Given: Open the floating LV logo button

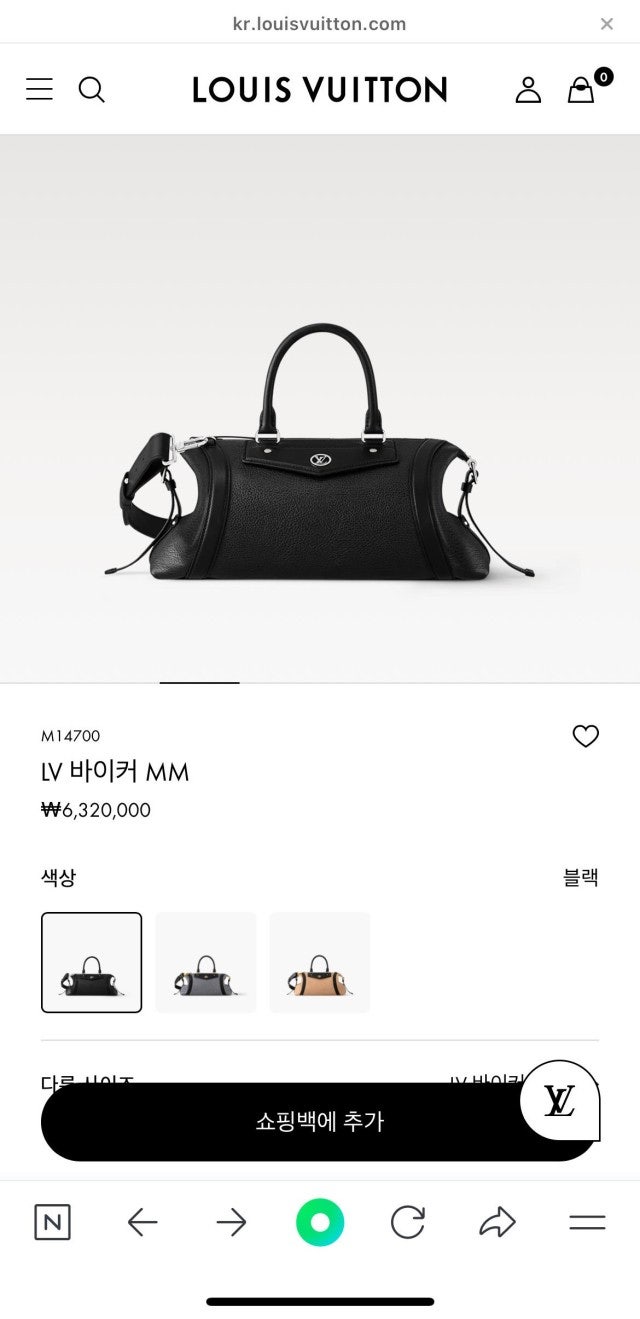Looking at the screenshot, I should (x=560, y=1101).
